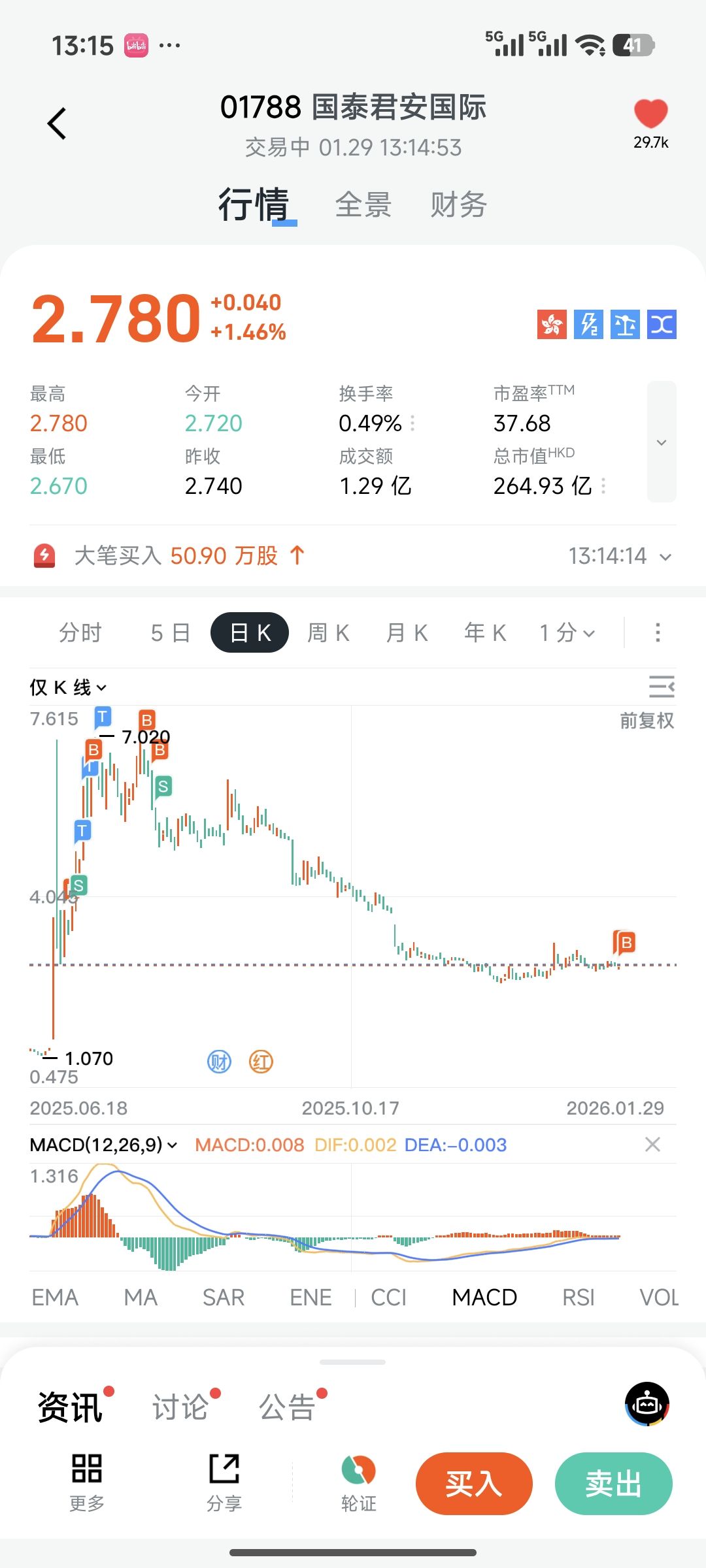This screenshot has width=706, height=1568.
Task: Expand the 大笔买入 alert row
Action: [x=665, y=557]
